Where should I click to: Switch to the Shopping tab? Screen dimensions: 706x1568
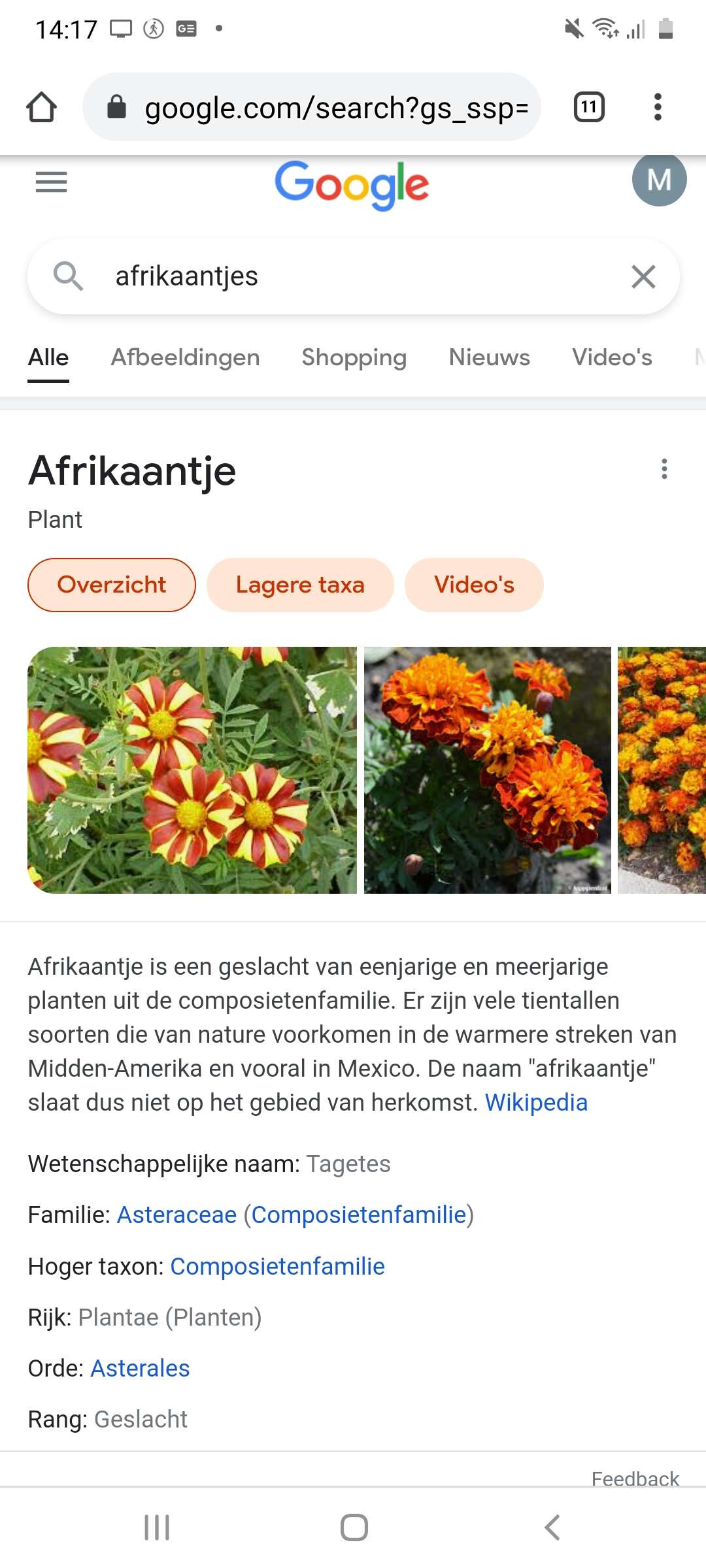coord(354,357)
